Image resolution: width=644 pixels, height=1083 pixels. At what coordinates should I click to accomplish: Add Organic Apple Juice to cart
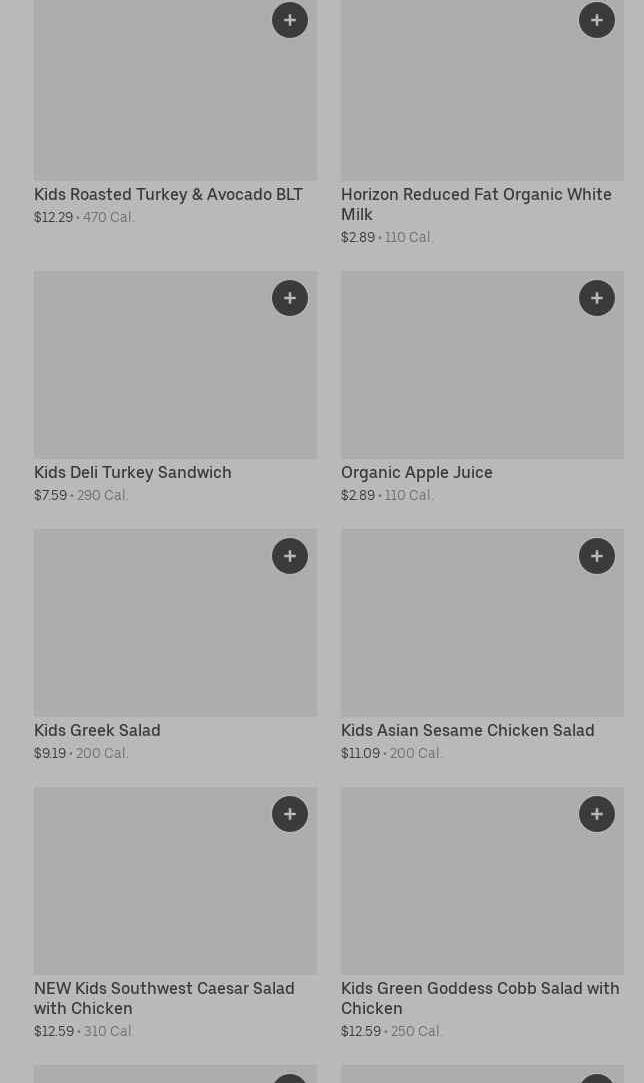(x=596, y=298)
